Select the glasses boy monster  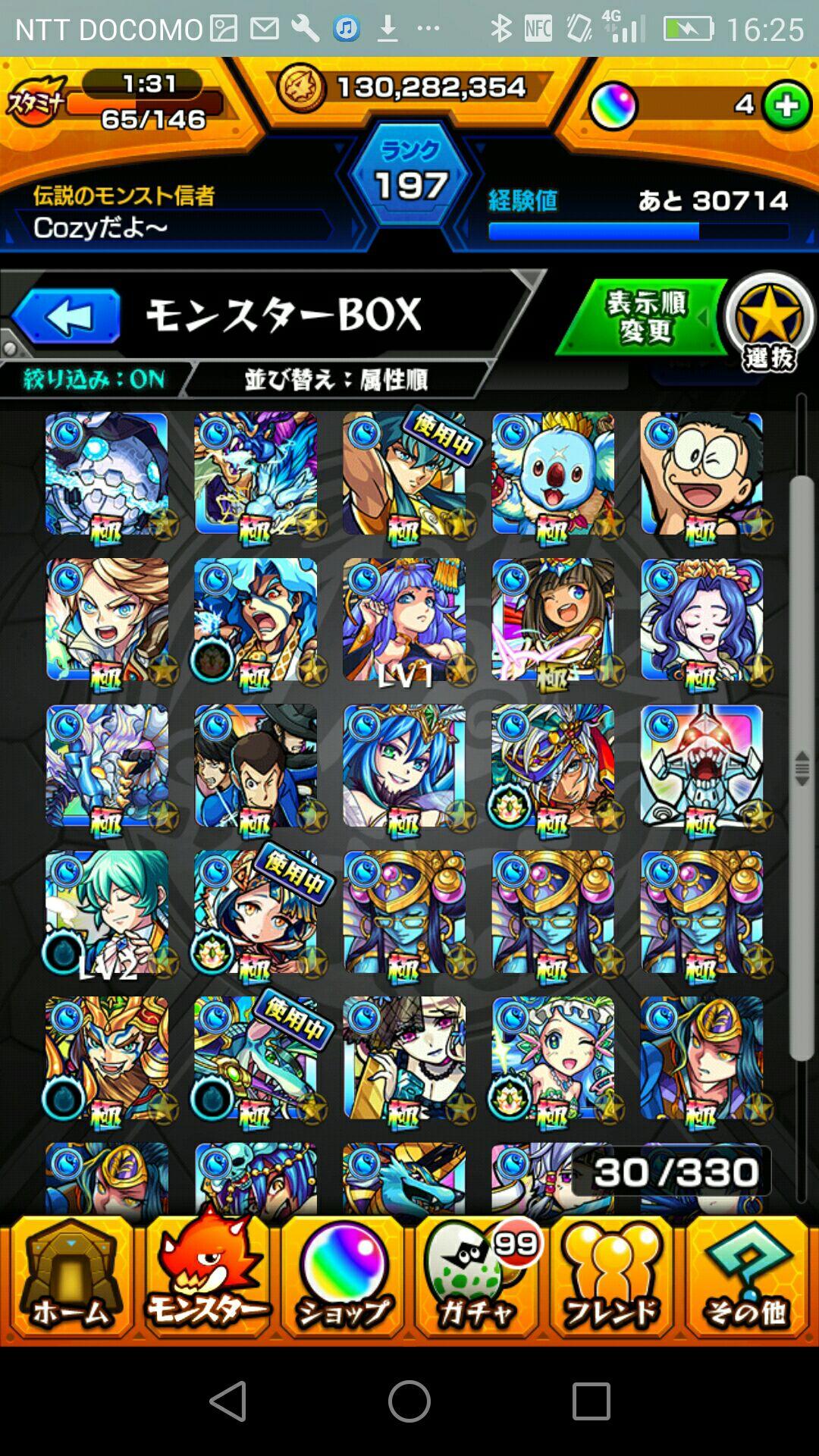click(701, 475)
